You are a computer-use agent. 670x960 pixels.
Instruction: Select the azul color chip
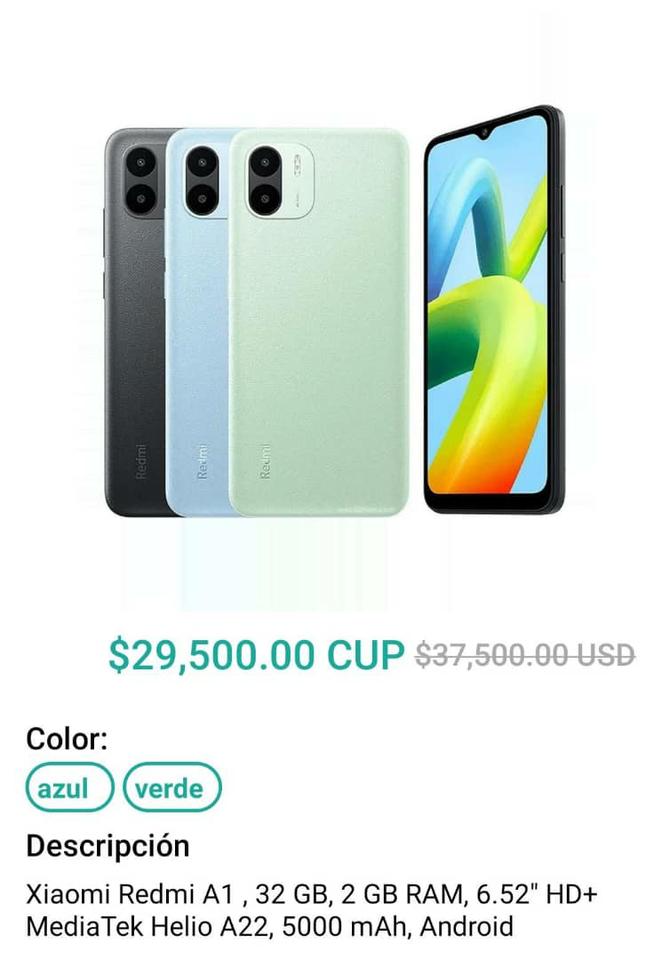pos(70,788)
